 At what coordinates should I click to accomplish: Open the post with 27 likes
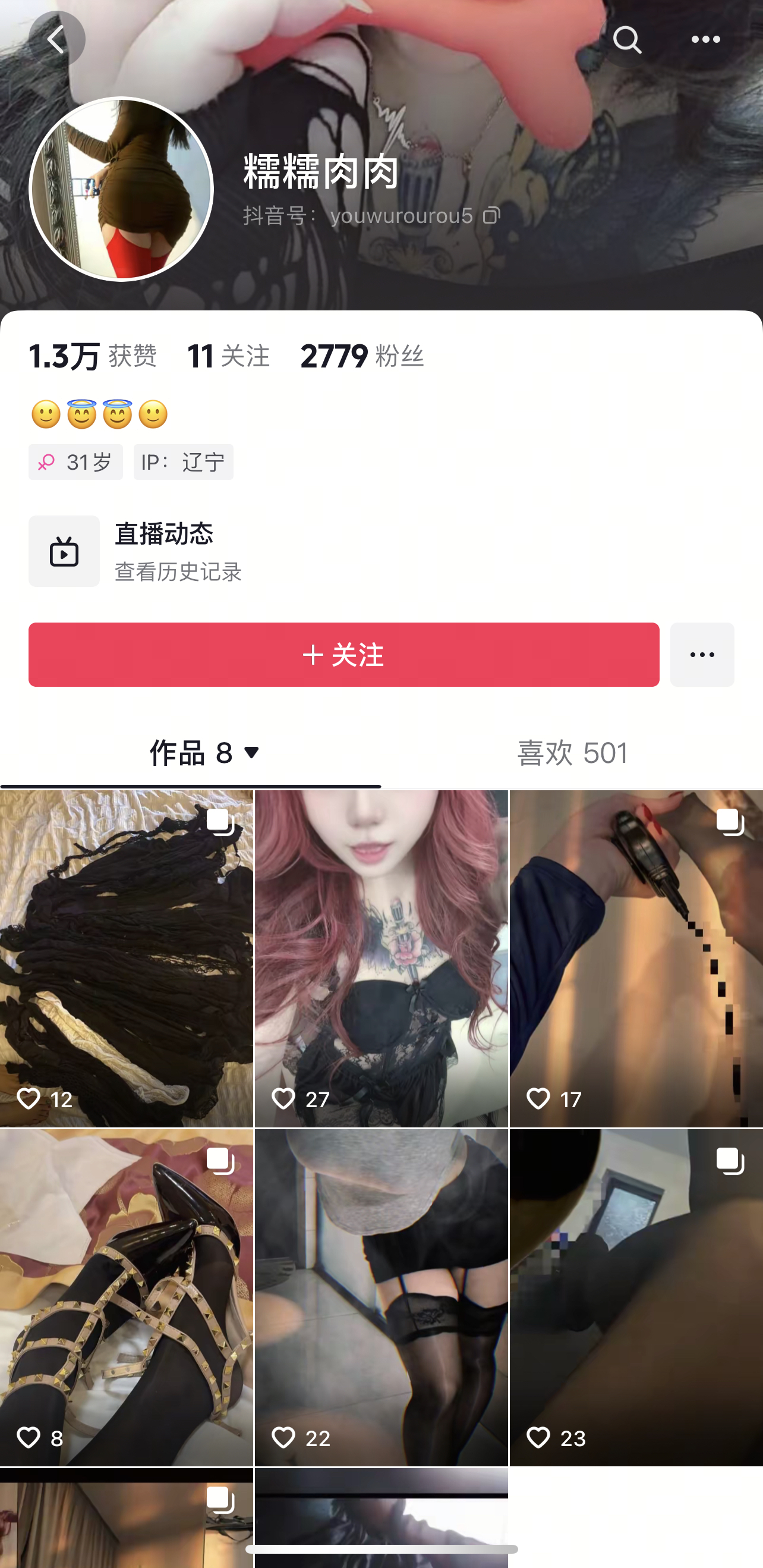381,958
